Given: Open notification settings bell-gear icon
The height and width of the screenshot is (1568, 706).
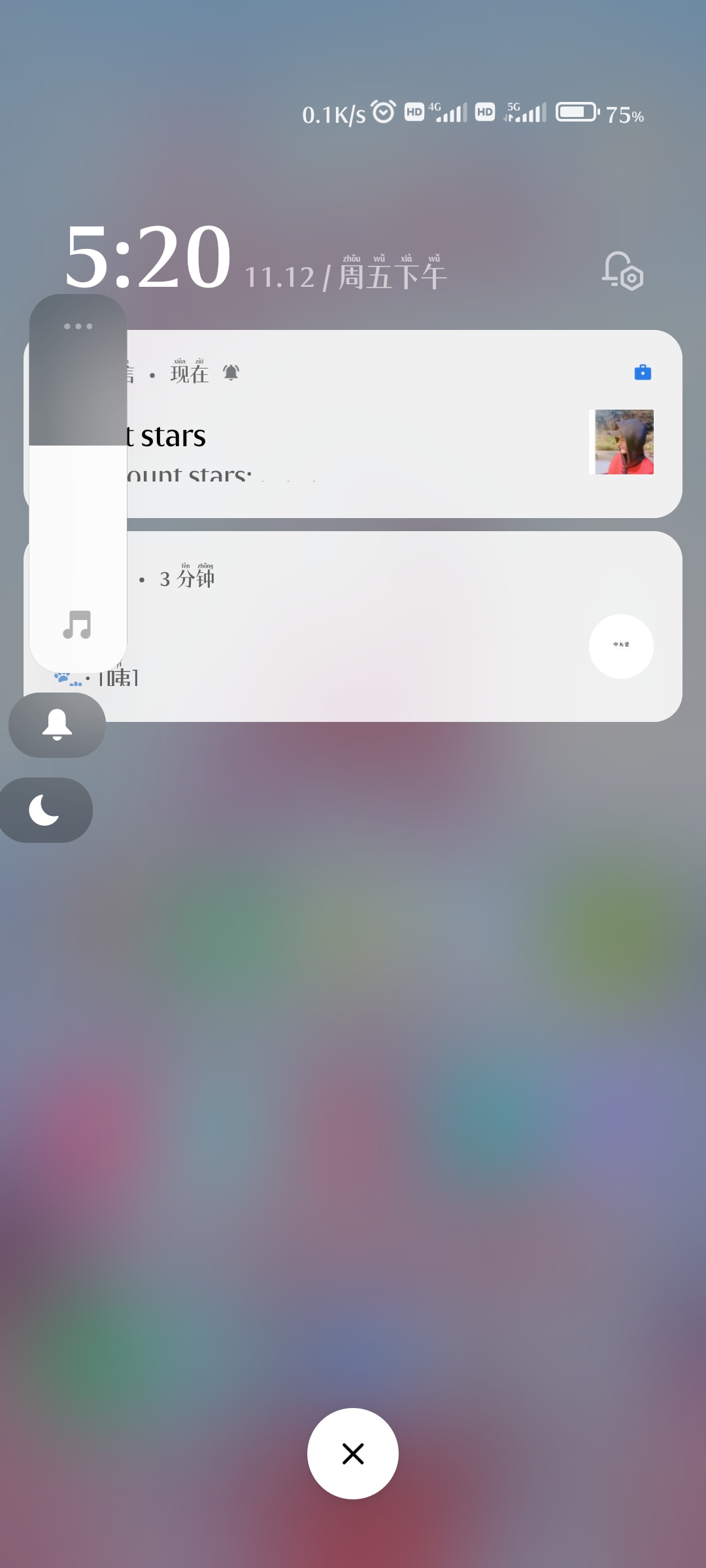Looking at the screenshot, I should pyautogui.click(x=622, y=270).
